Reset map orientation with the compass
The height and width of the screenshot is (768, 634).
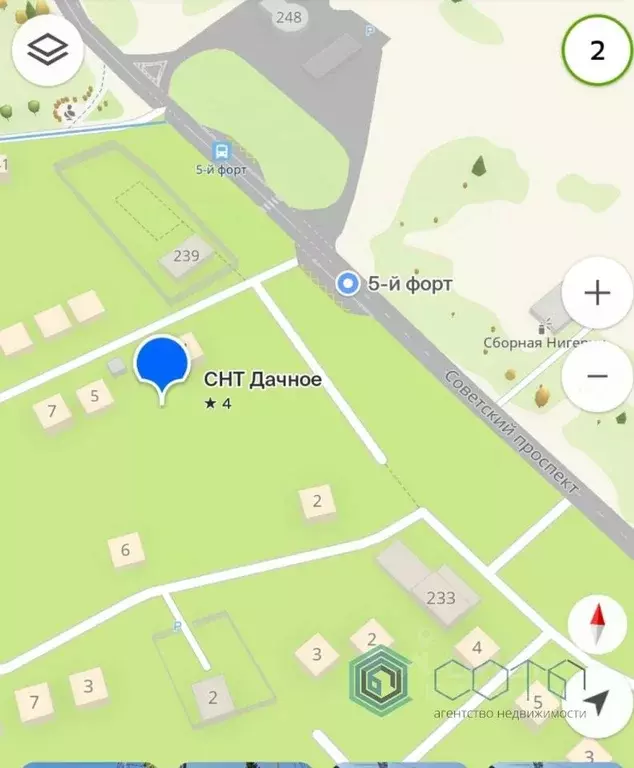pos(599,626)
